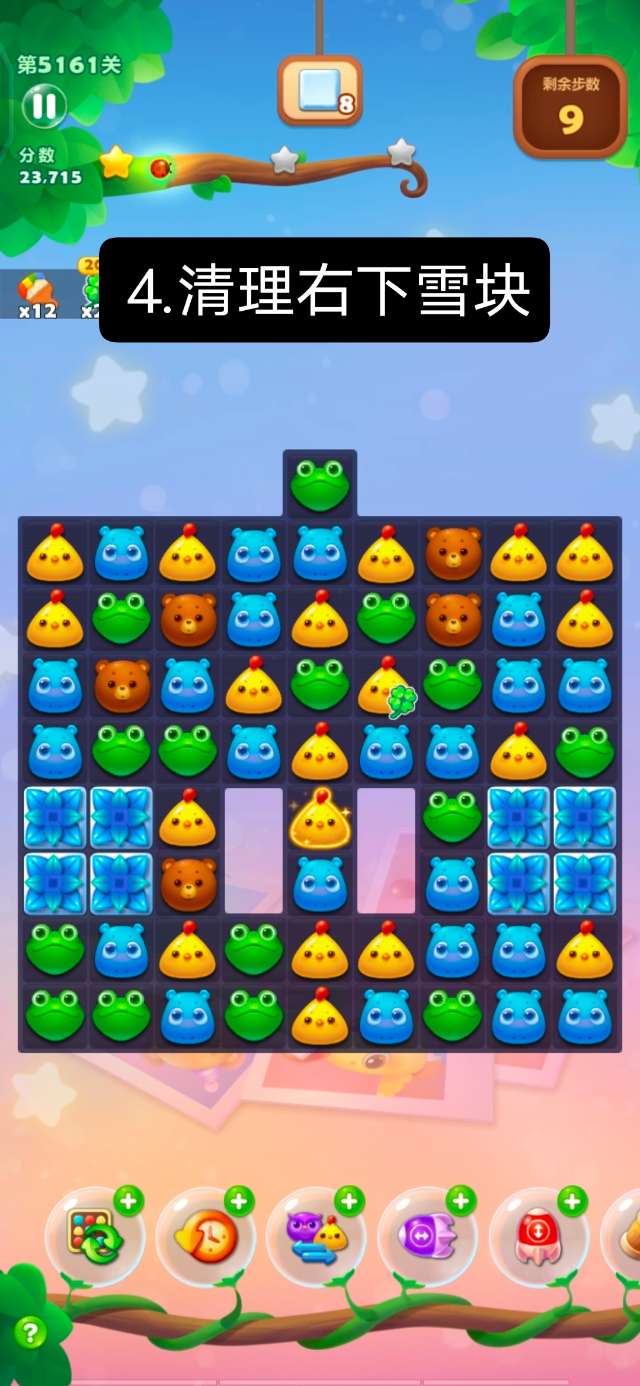This screenshot has width=640, height=1386.
Task: Use the shuffle board booster
Action: 94,1238
